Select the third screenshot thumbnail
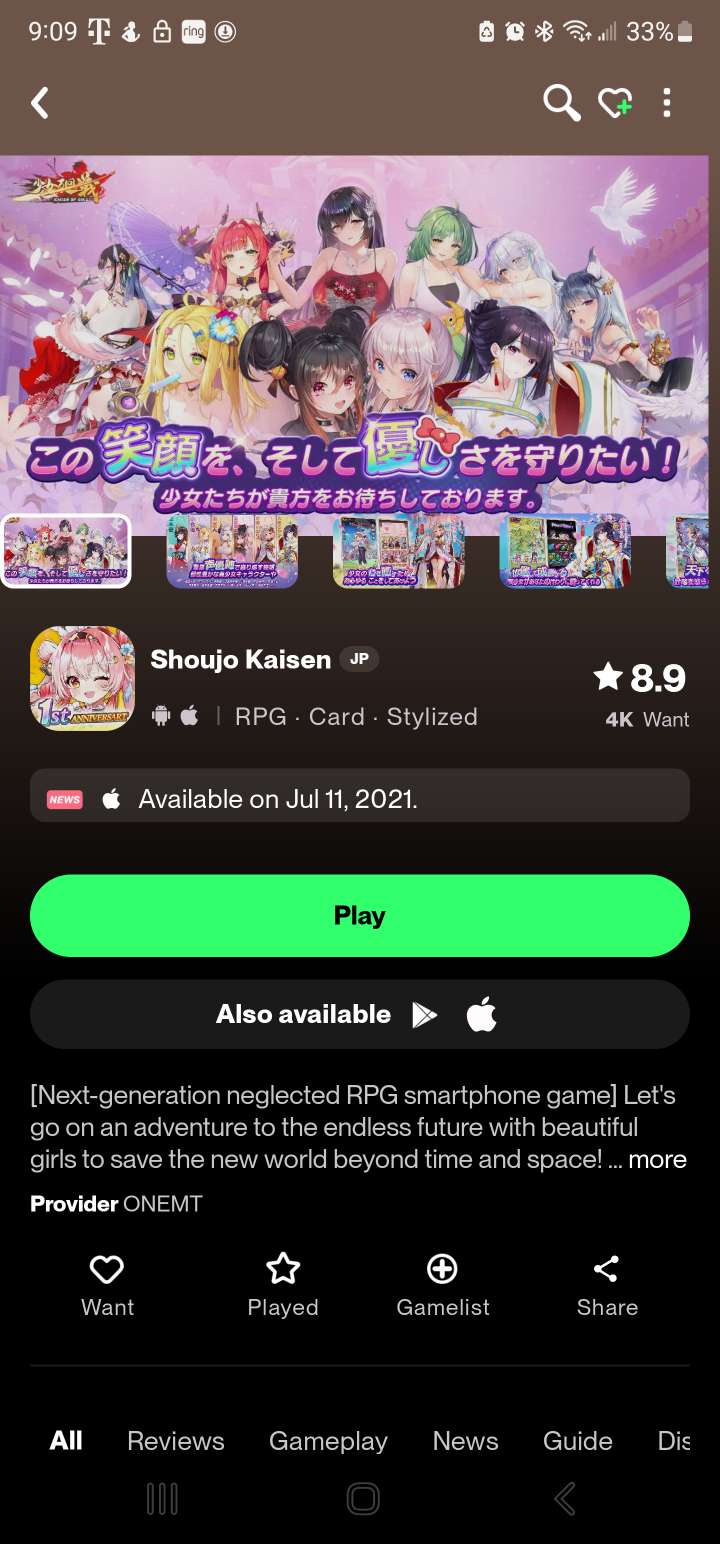This screenshot has height=1544, width=720. click(x=398, y=551)
